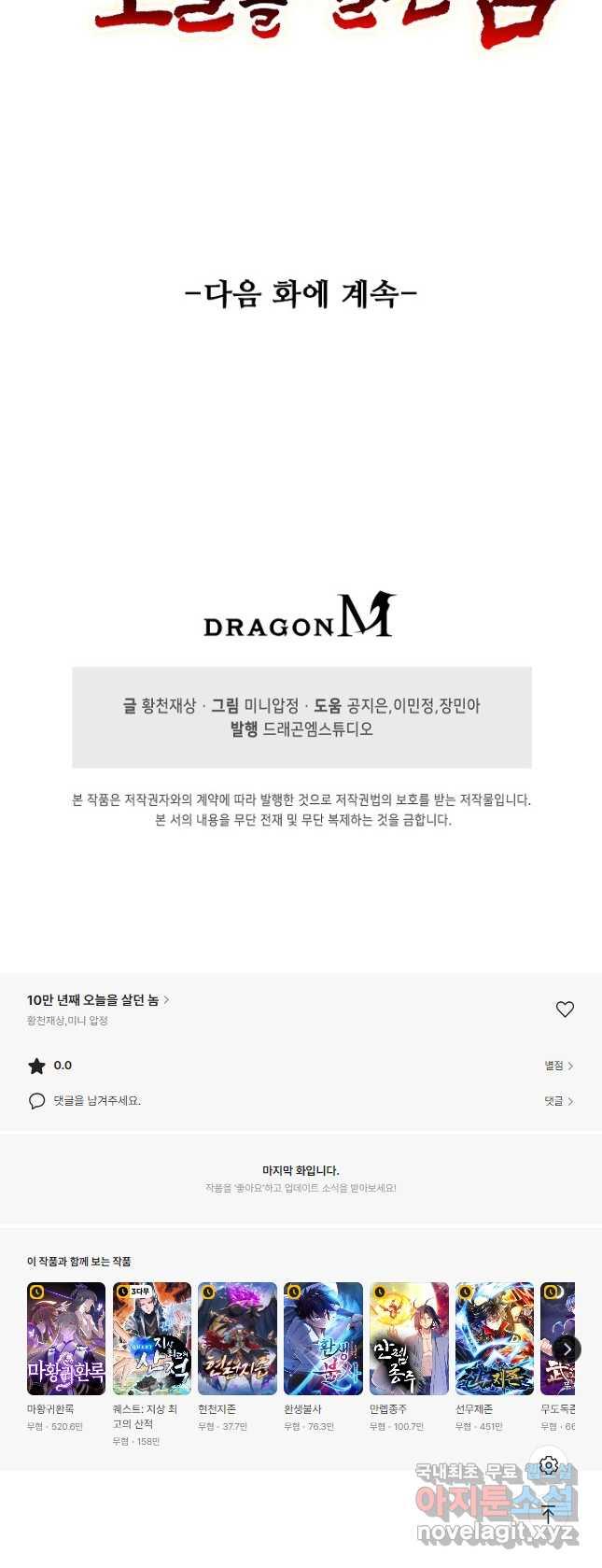The height and width of the screenshot is (1568, 602).
Task: Tap 댓글을 남겨주세요 to leave a comment
Action: tap(96, 1101)
